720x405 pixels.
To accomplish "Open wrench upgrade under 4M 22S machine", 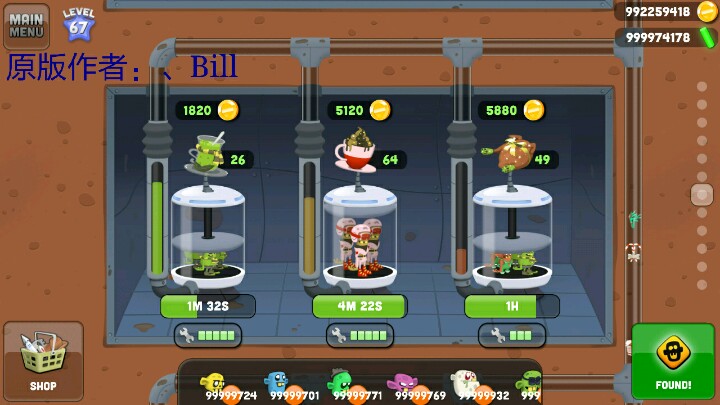I will (x=360, y=336).
